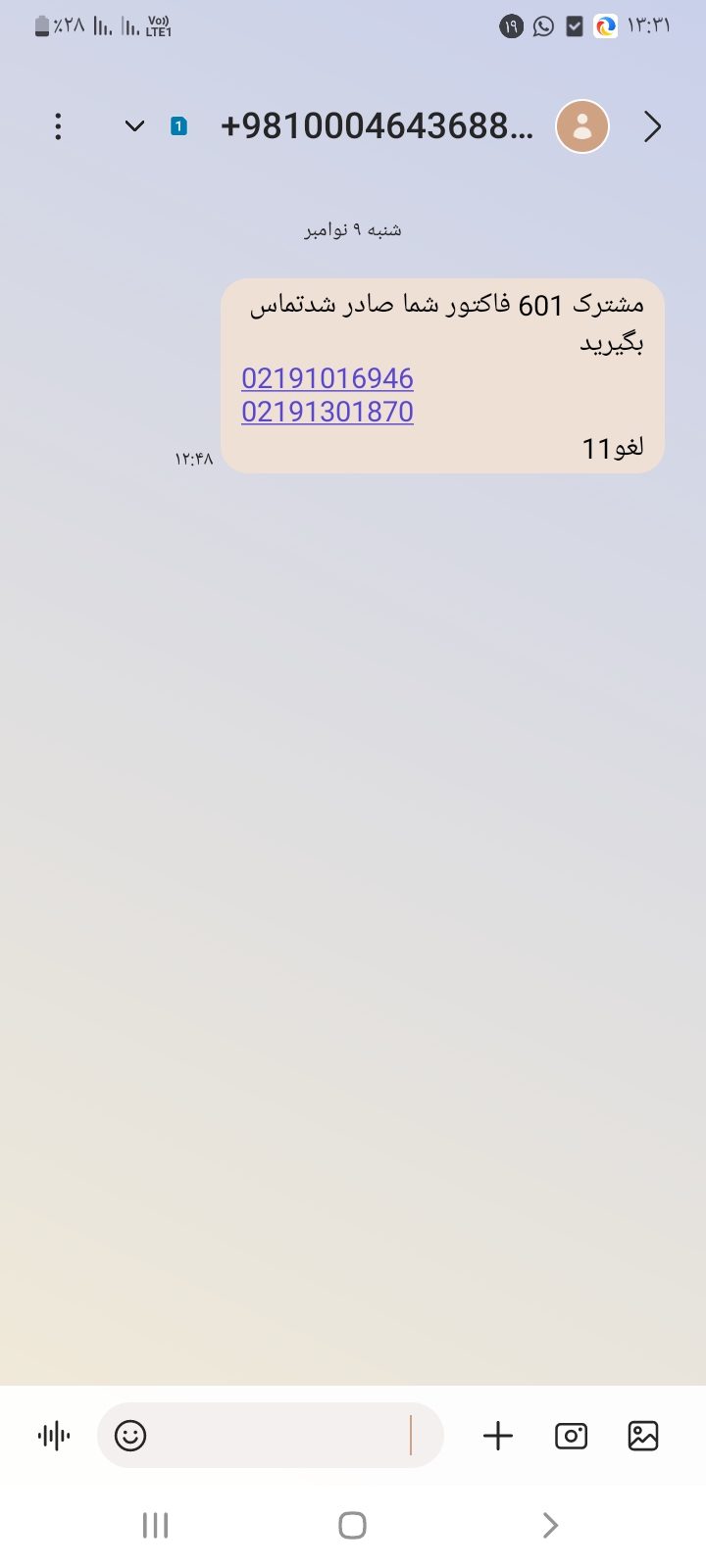Go back using the header arrow
706x1568 pixels.
tap(653, 126)
